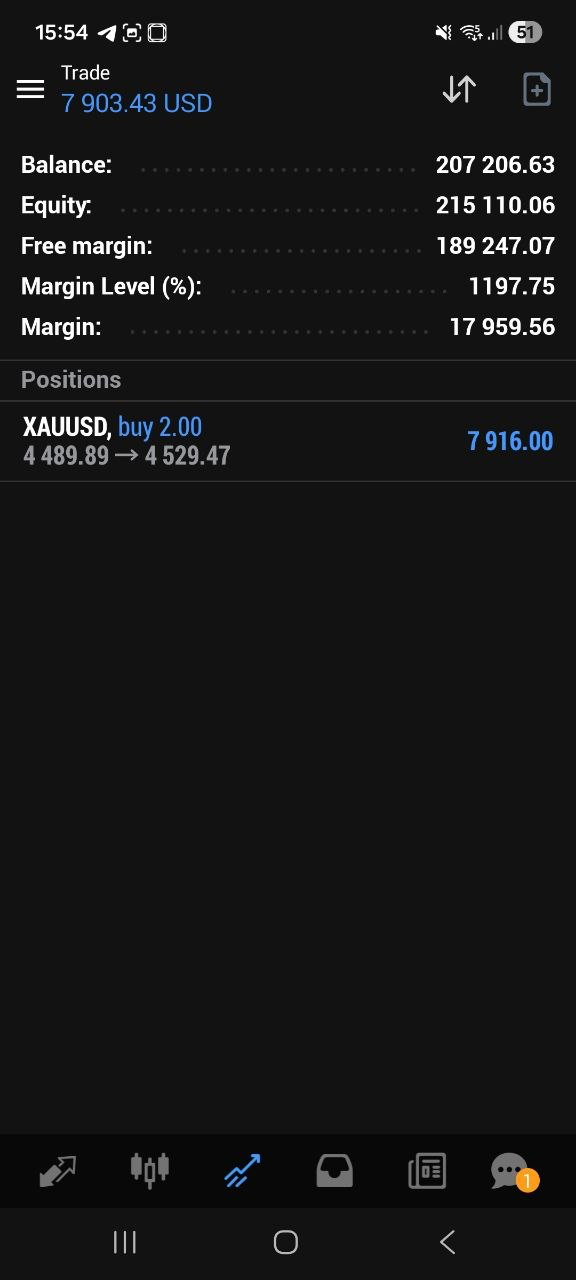Go to the home screen
The image size is (576, 1280).
click(286, 1242)
